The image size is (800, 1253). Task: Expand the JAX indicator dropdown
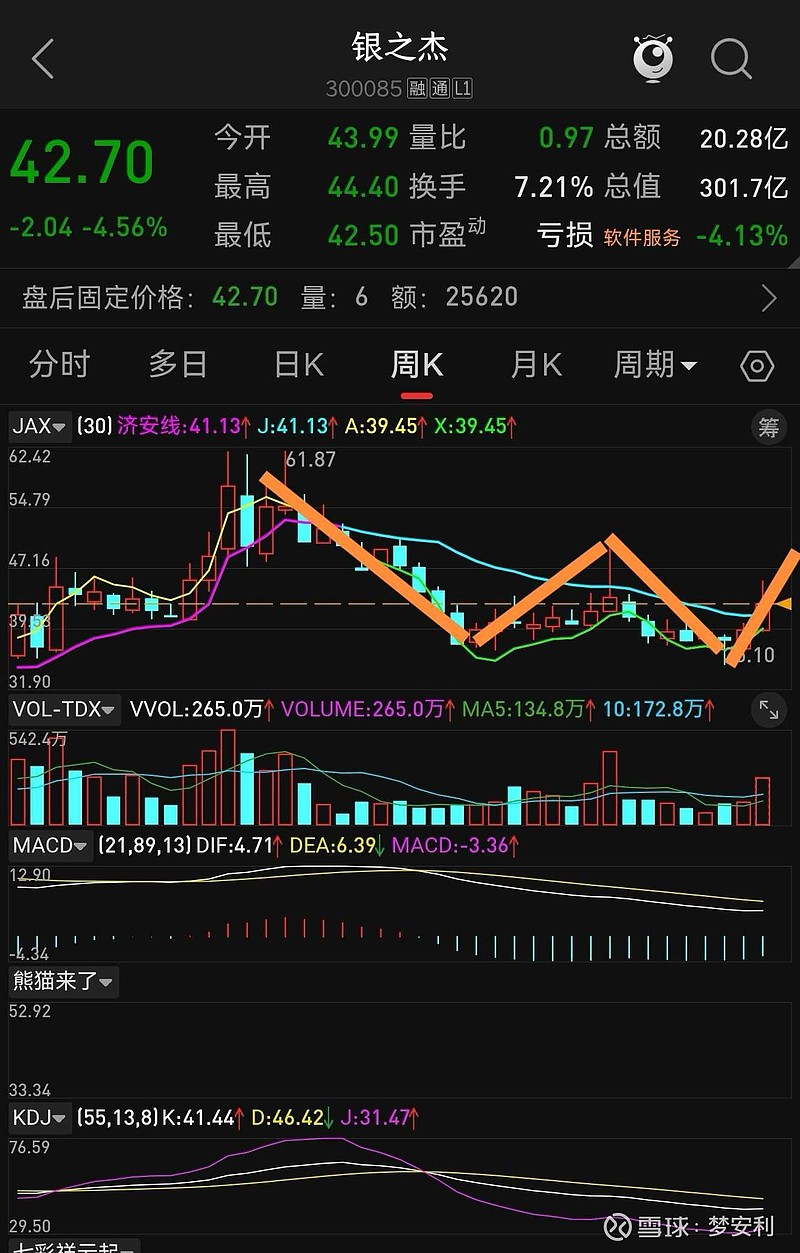pyautogui.click(x=38, y=426)
